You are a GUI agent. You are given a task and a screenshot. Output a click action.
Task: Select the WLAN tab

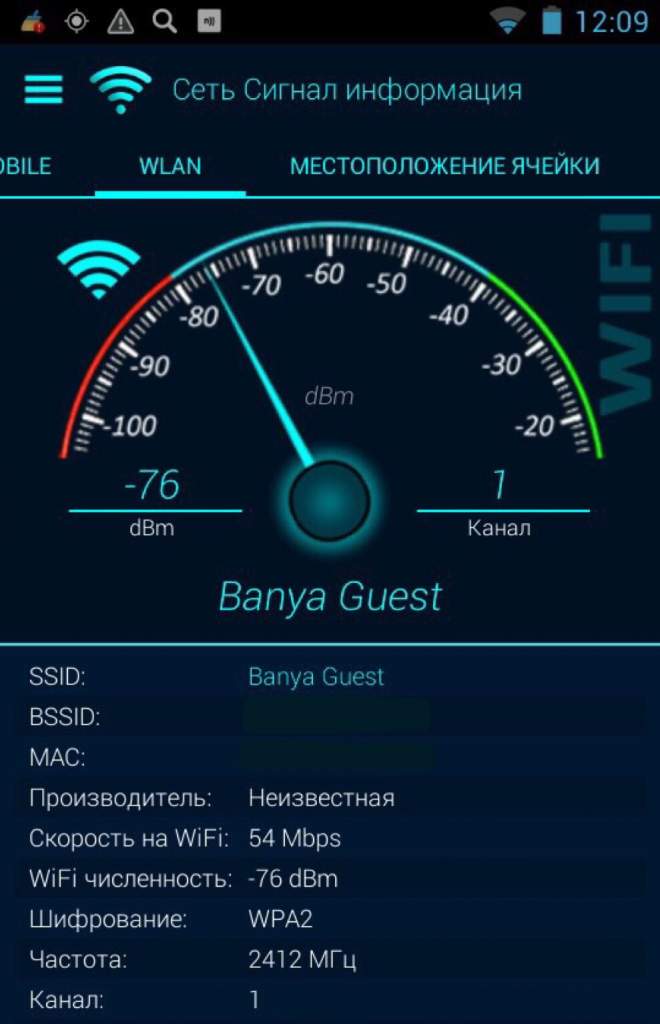pyautogui.click(x=170, y=166)
